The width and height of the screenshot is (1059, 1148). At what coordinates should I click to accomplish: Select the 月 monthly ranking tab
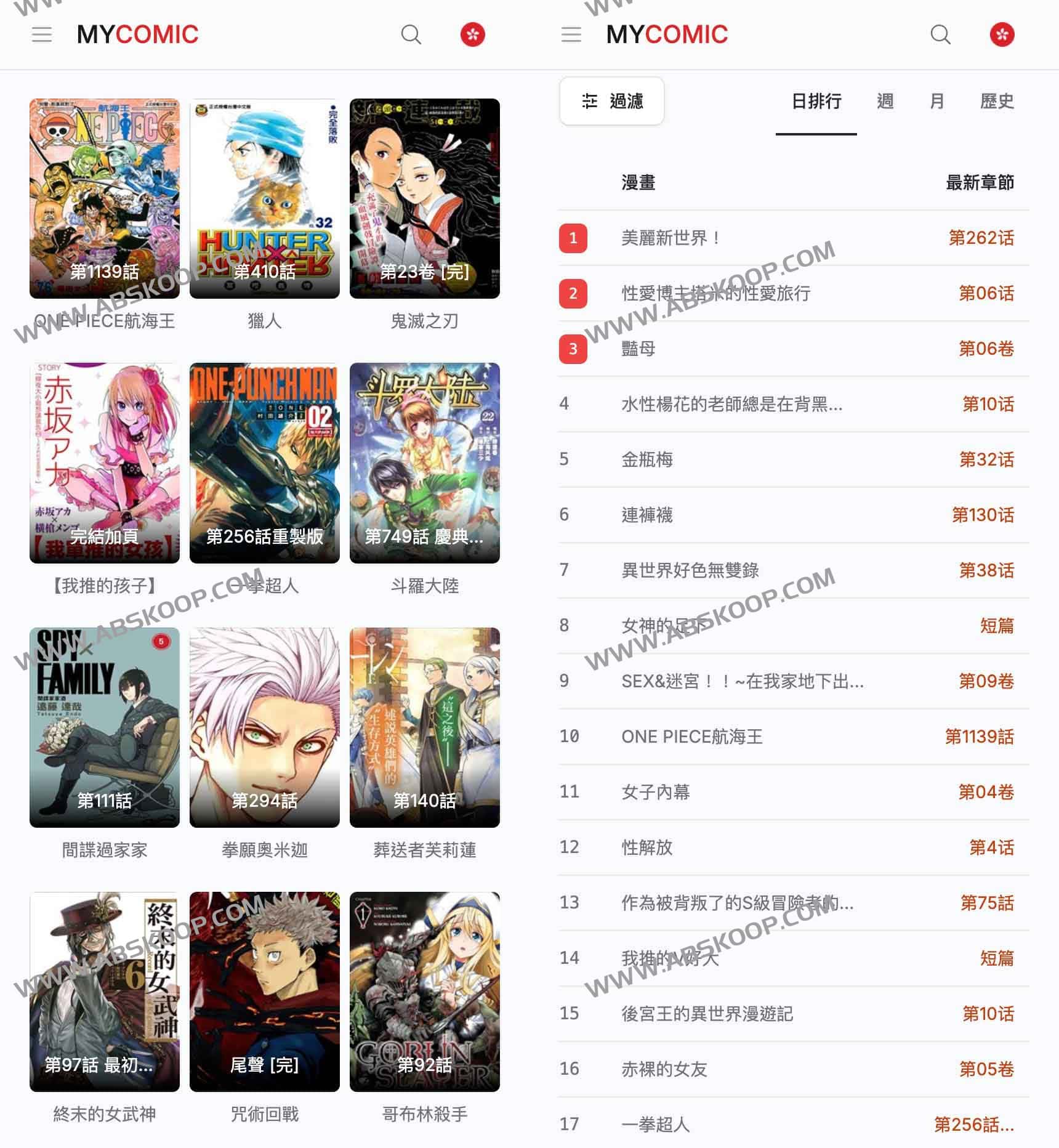click(x=937, y=101)
